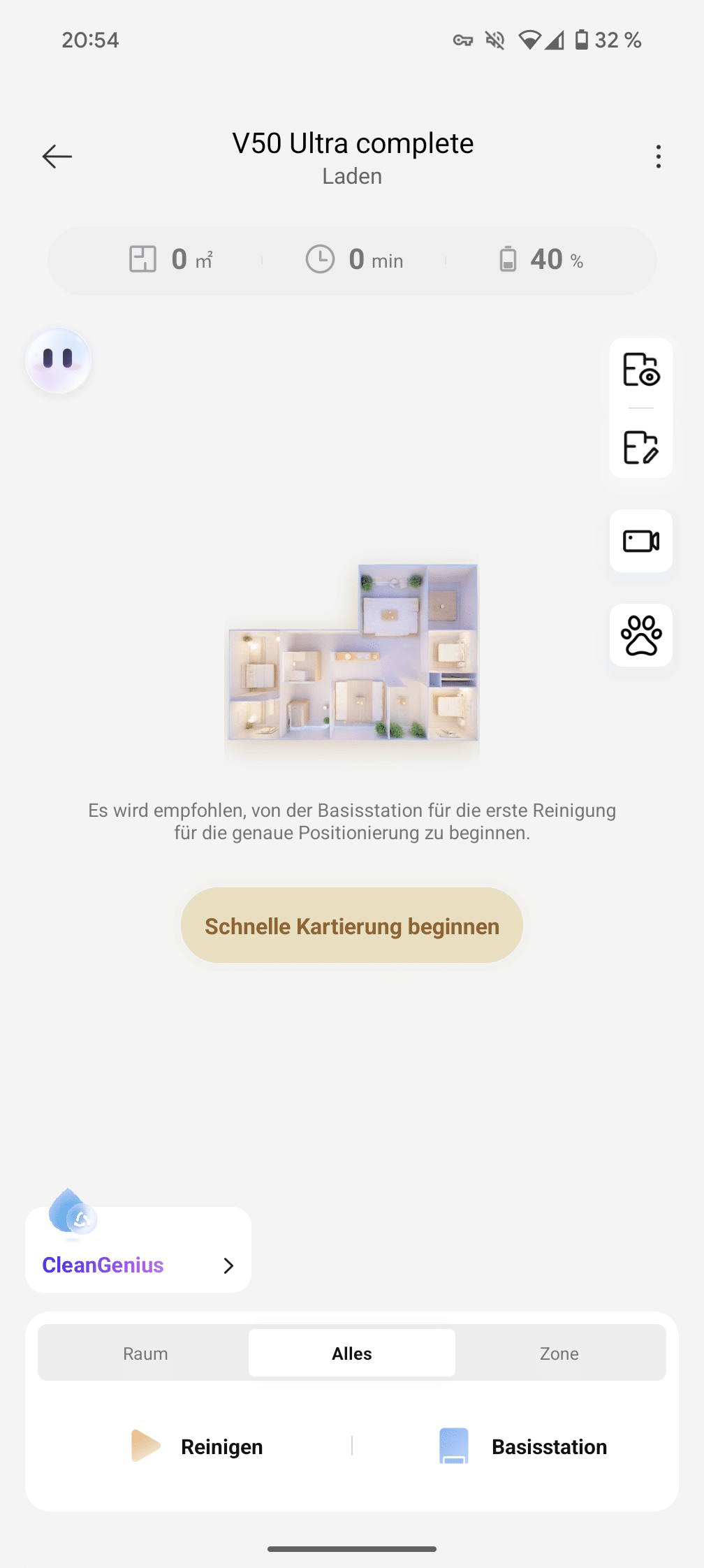Open the map edit icon
The width and height of the screenshot is (704, 1568).
pyautogui.click(x=640, y=447)
